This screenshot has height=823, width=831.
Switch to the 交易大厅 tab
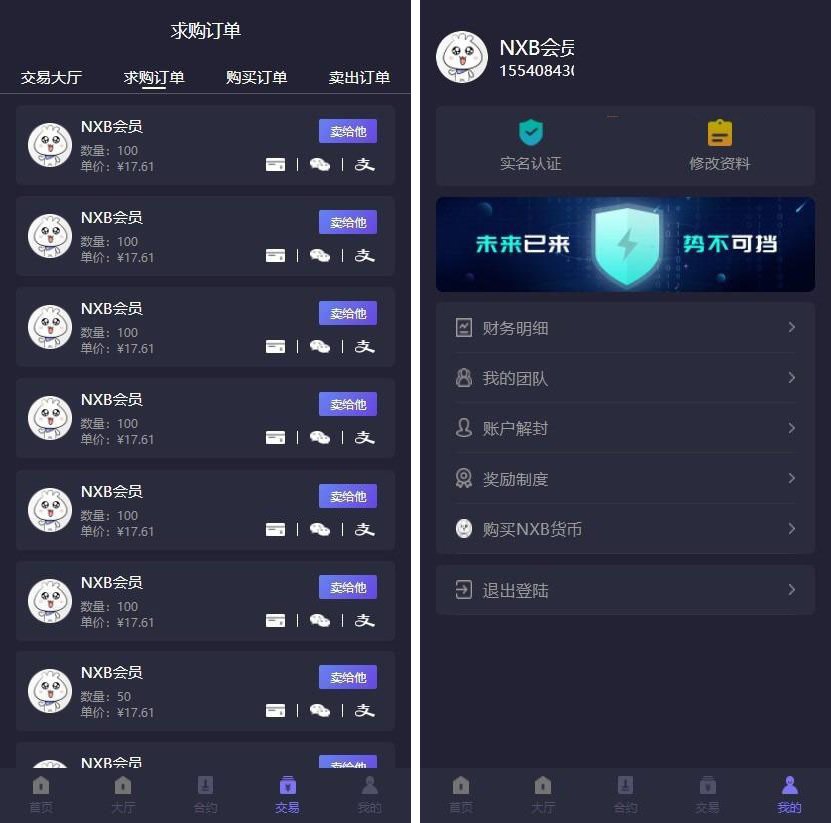click(x=51, y=78)
